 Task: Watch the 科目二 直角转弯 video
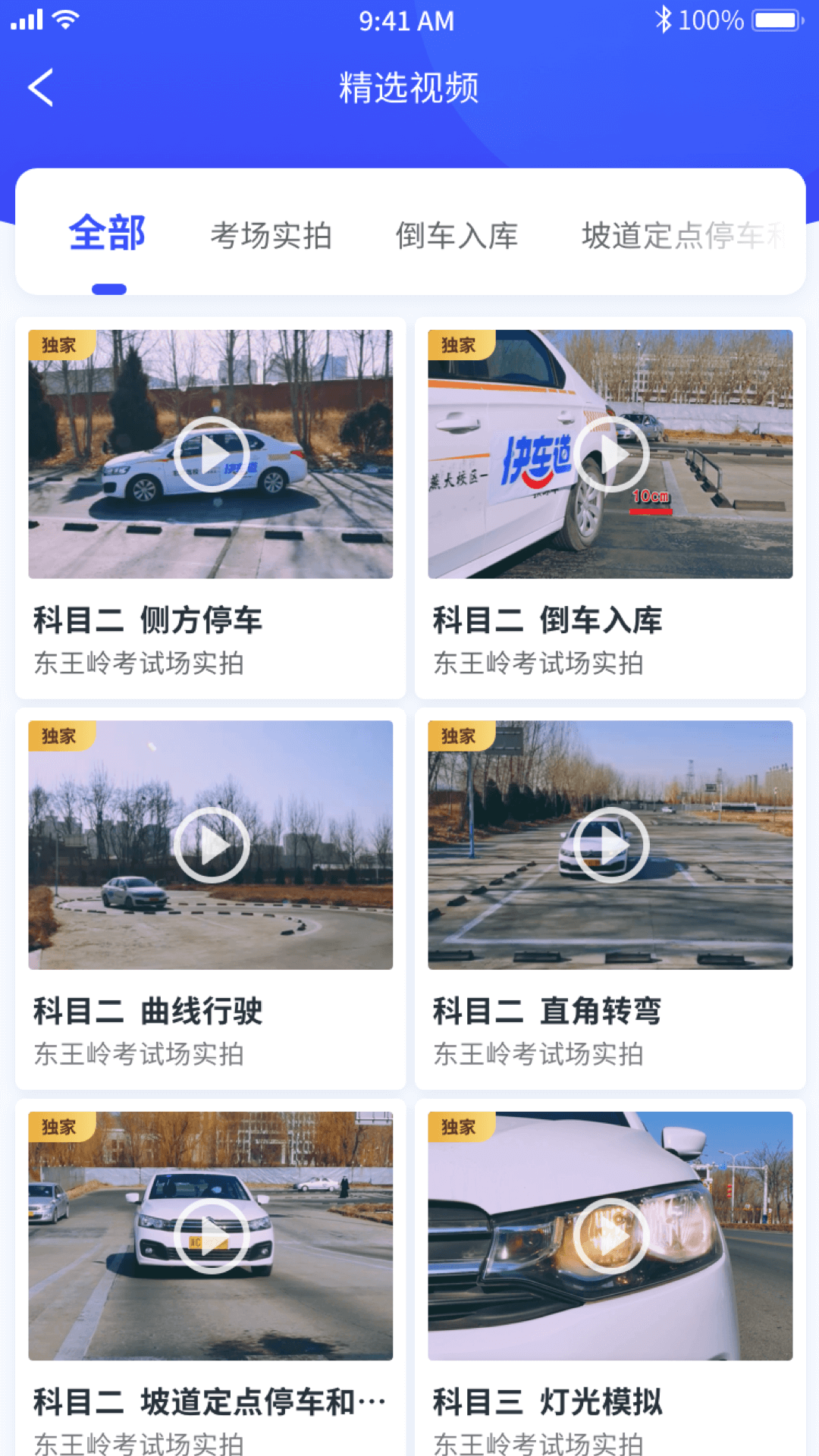coord(610,845)
